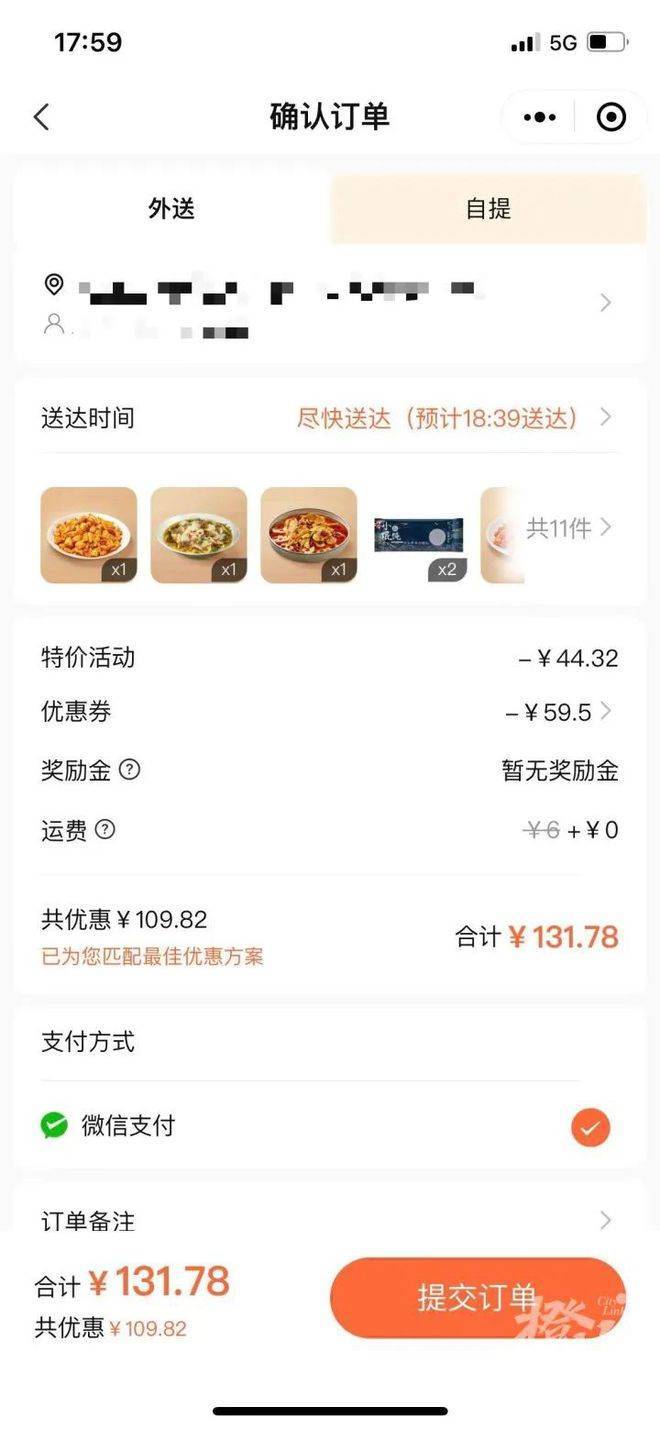
Task: Select 微信支付 as payment method
Action: coord(590,1127)
